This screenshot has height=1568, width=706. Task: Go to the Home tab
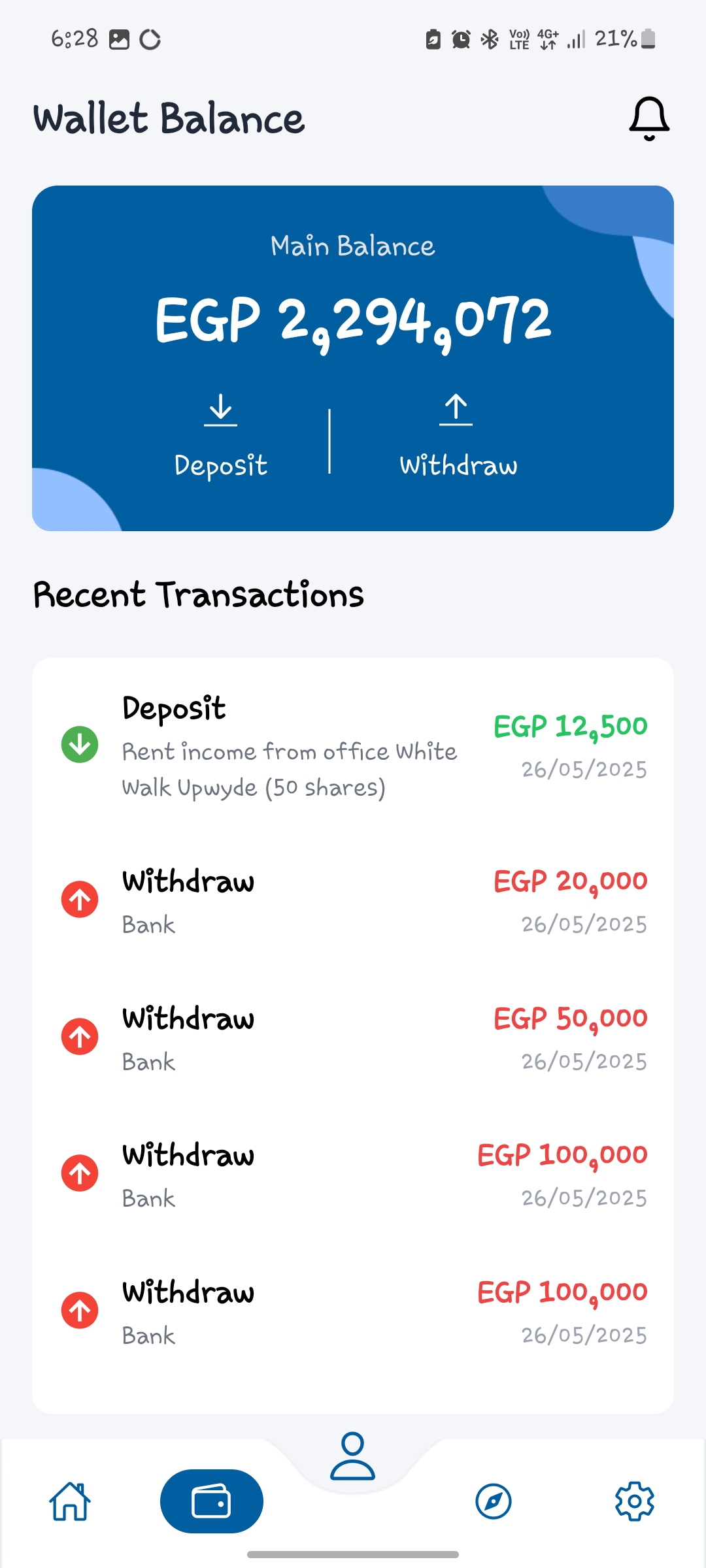coord(71,1501)
